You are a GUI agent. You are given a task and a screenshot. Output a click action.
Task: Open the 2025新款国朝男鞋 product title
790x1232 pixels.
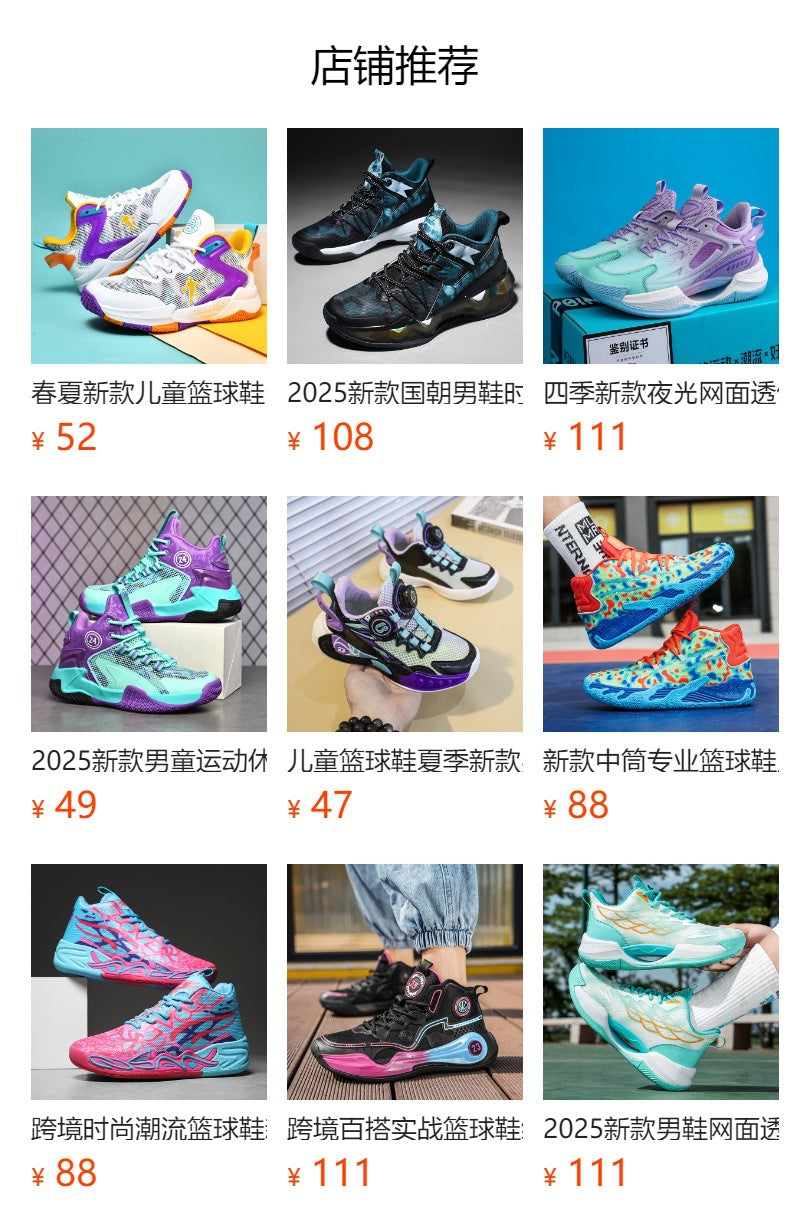(x=405, y=393)
